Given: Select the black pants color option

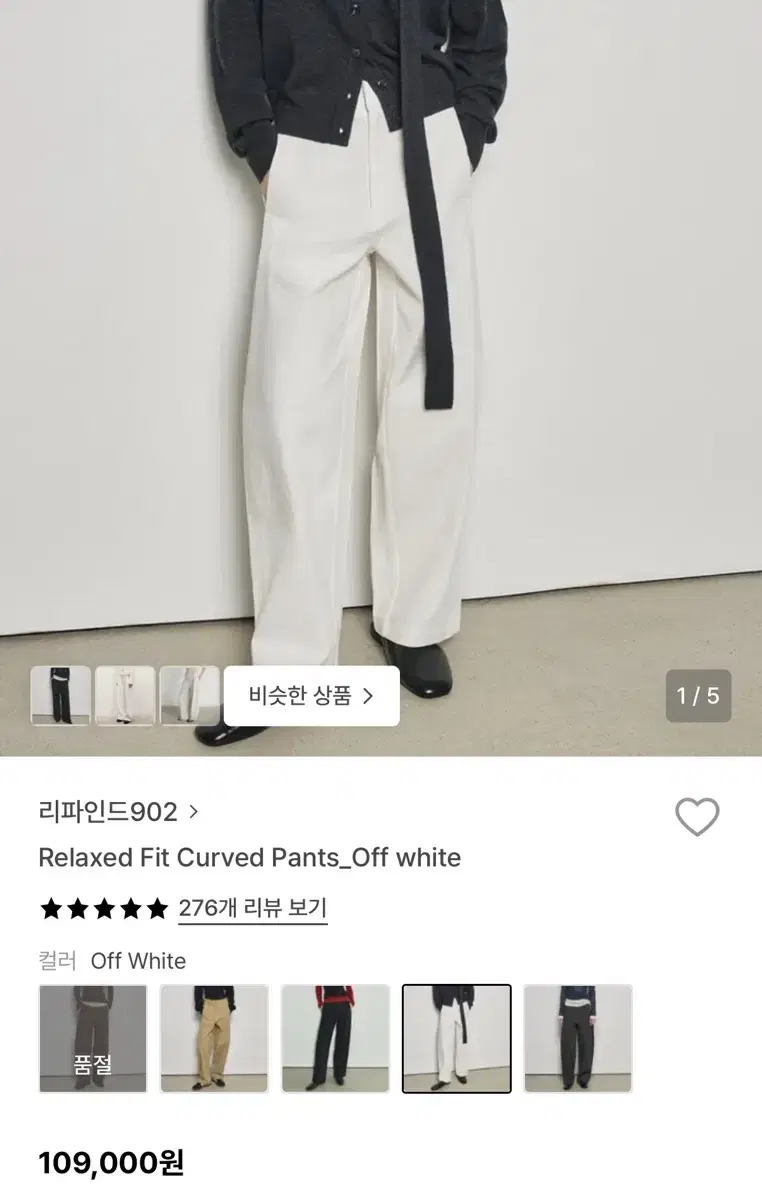Looking at the screenshot, I should tap(336, 1038).
